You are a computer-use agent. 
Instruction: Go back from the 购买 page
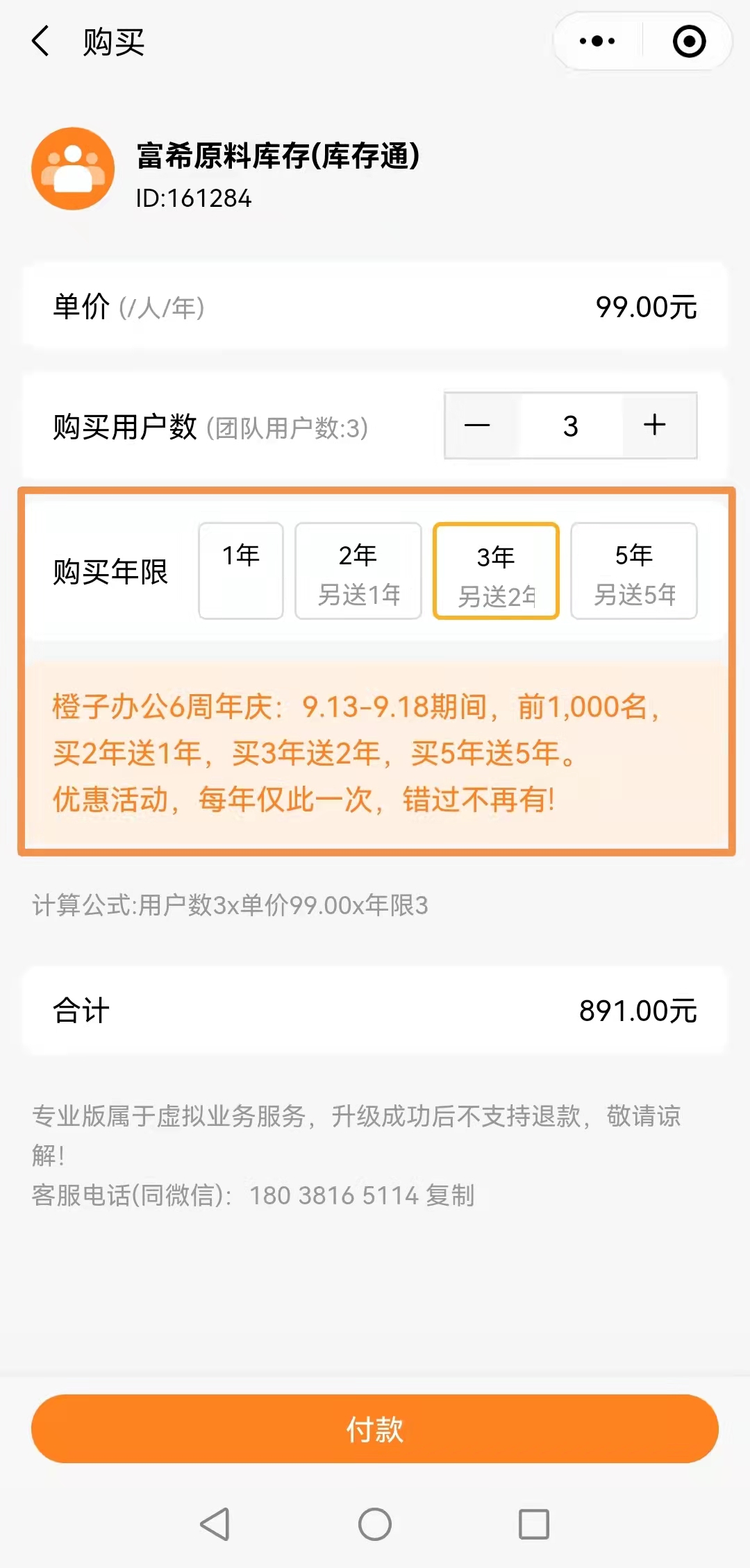point(42,42)
